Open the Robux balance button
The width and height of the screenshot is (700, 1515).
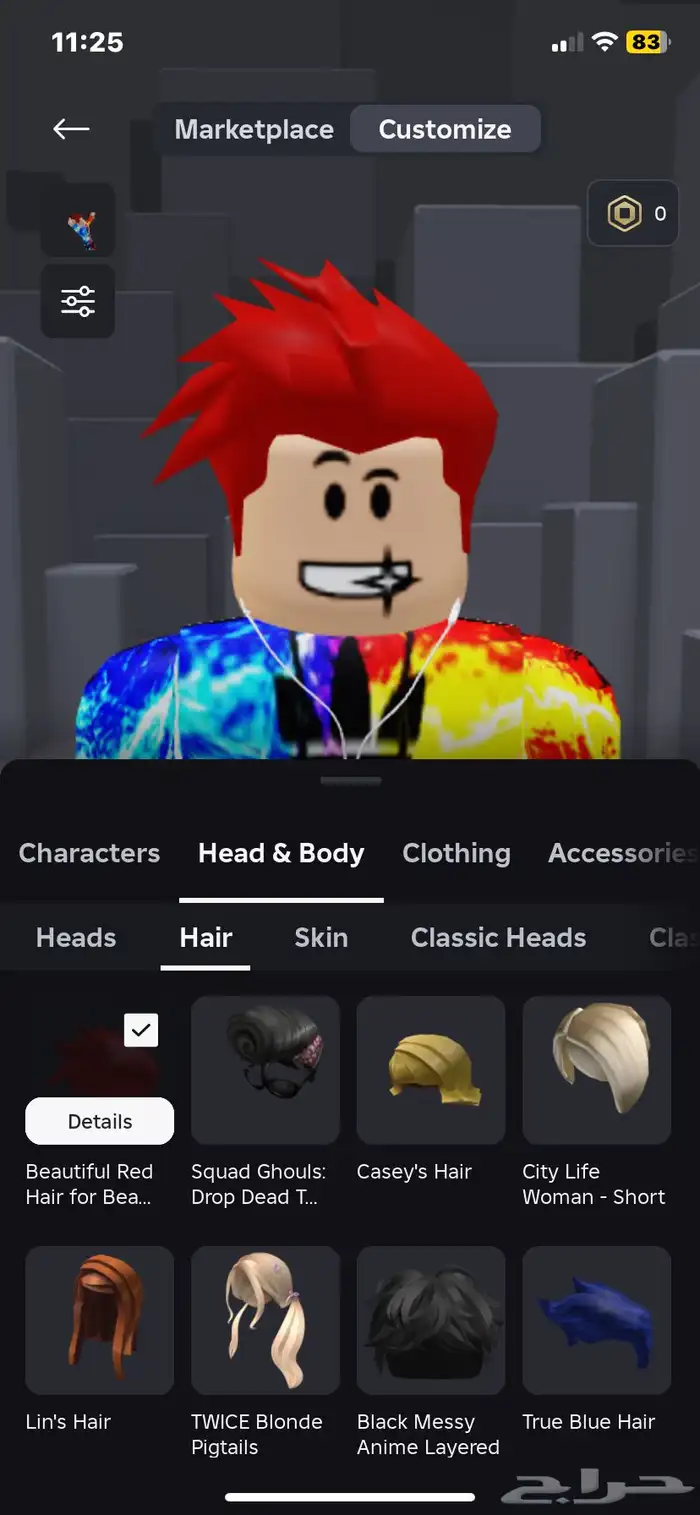[633, 213]
